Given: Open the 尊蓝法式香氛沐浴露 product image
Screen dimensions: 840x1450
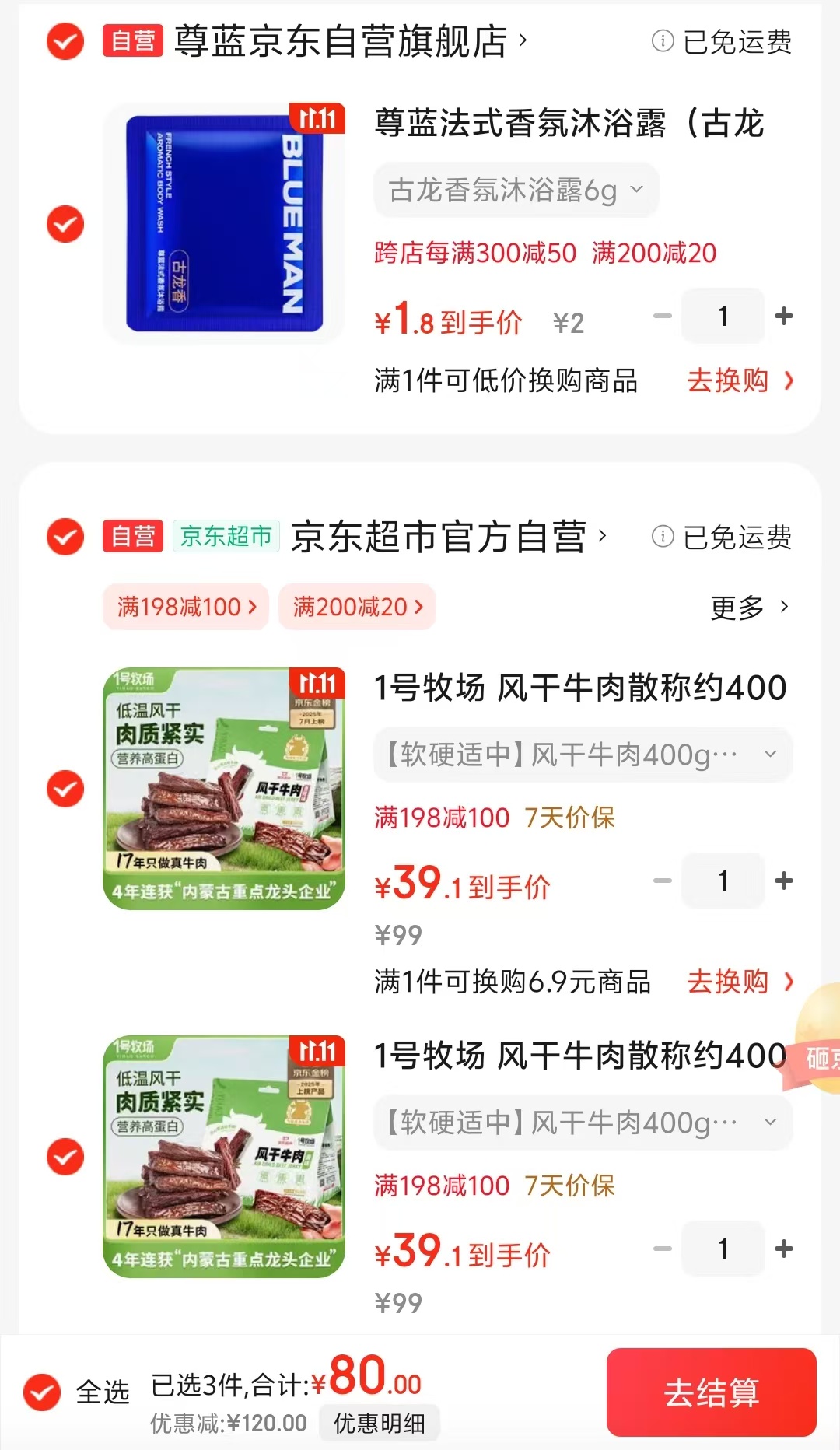Looking at the screenshot, I should [224, 224].
